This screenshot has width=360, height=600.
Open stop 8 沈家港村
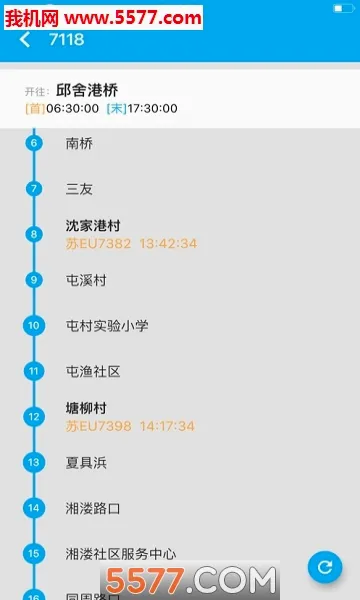point(180,234)
